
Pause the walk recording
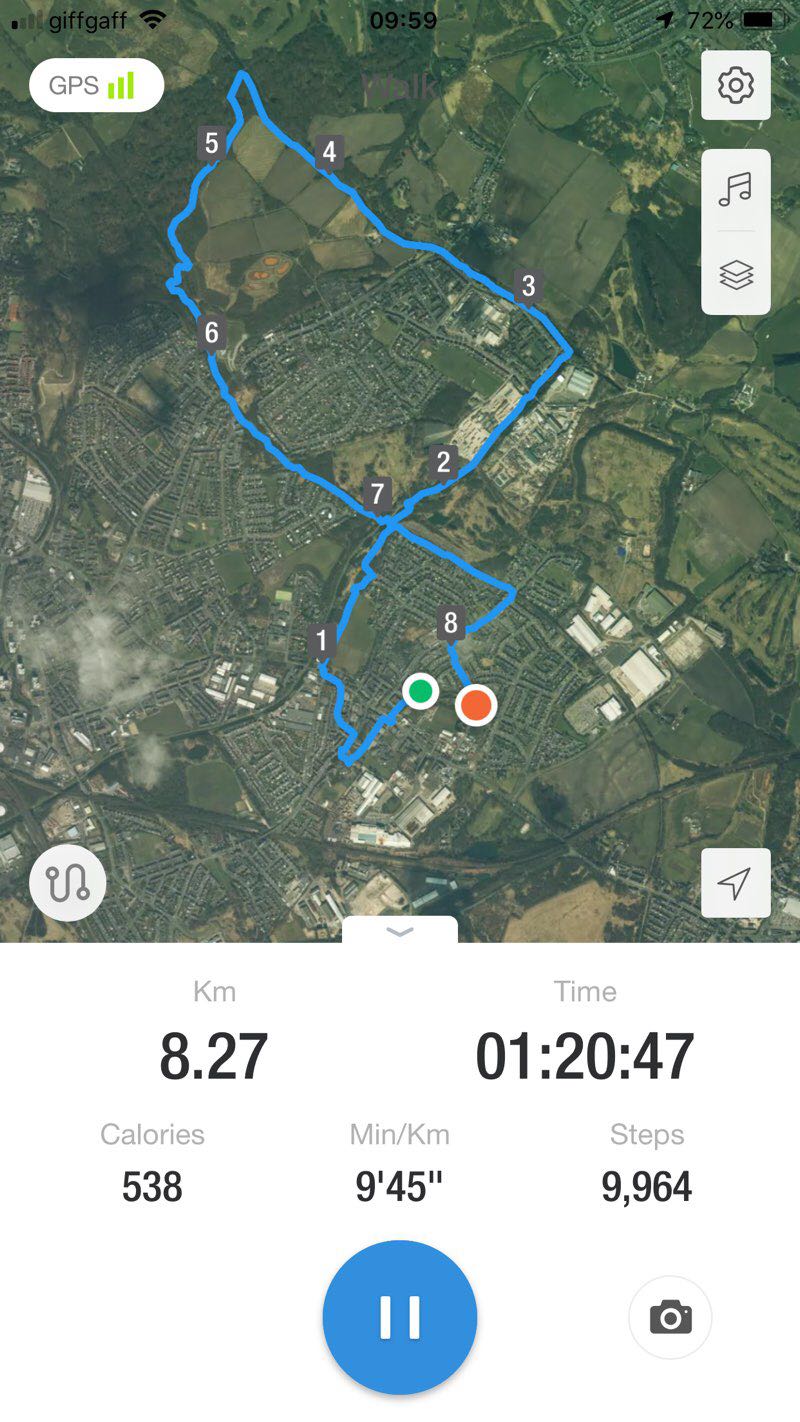[x=400, y=1317]
